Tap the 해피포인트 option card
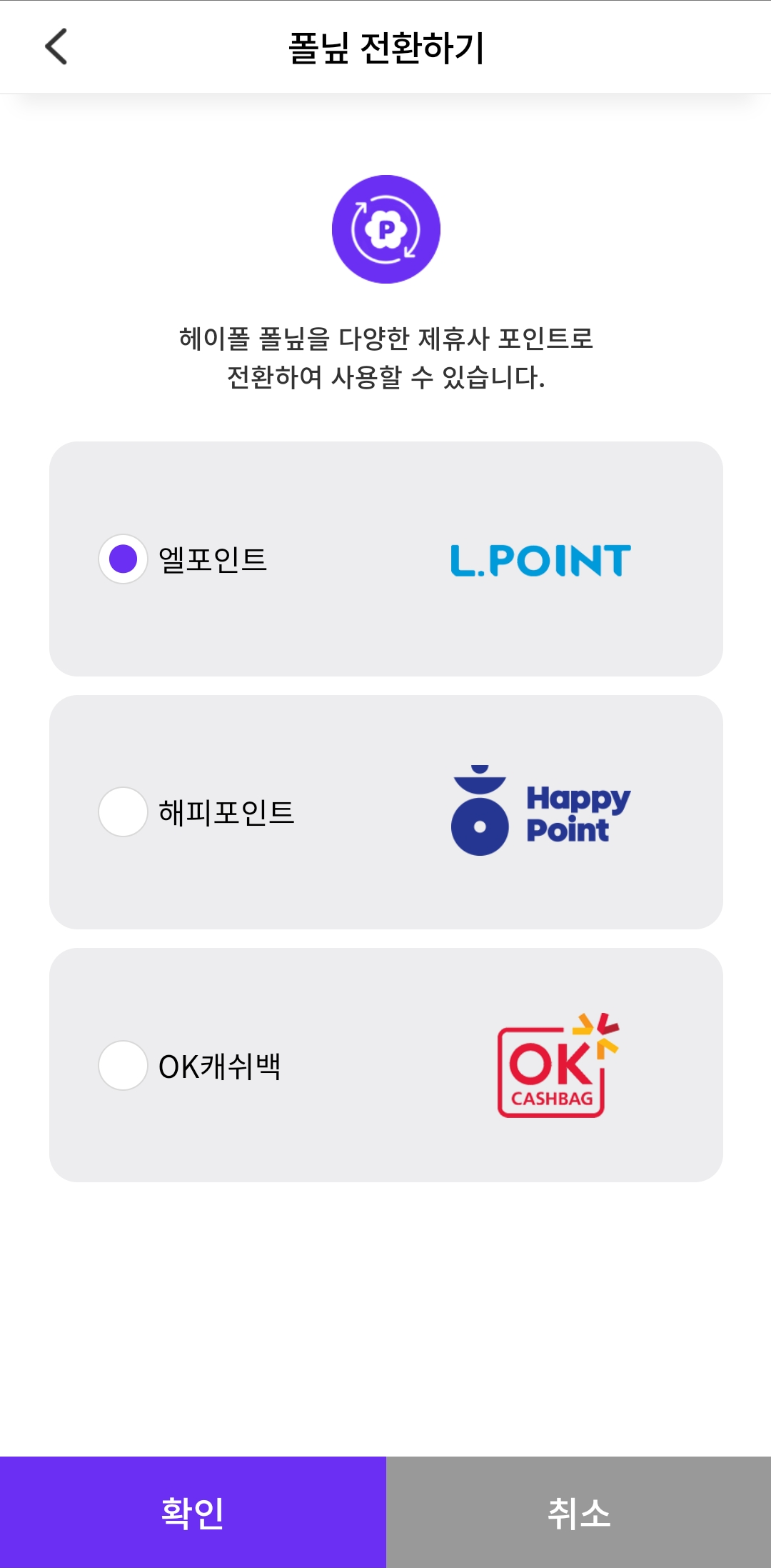The height and width of the screenshot is (1568, 771). 385,812
